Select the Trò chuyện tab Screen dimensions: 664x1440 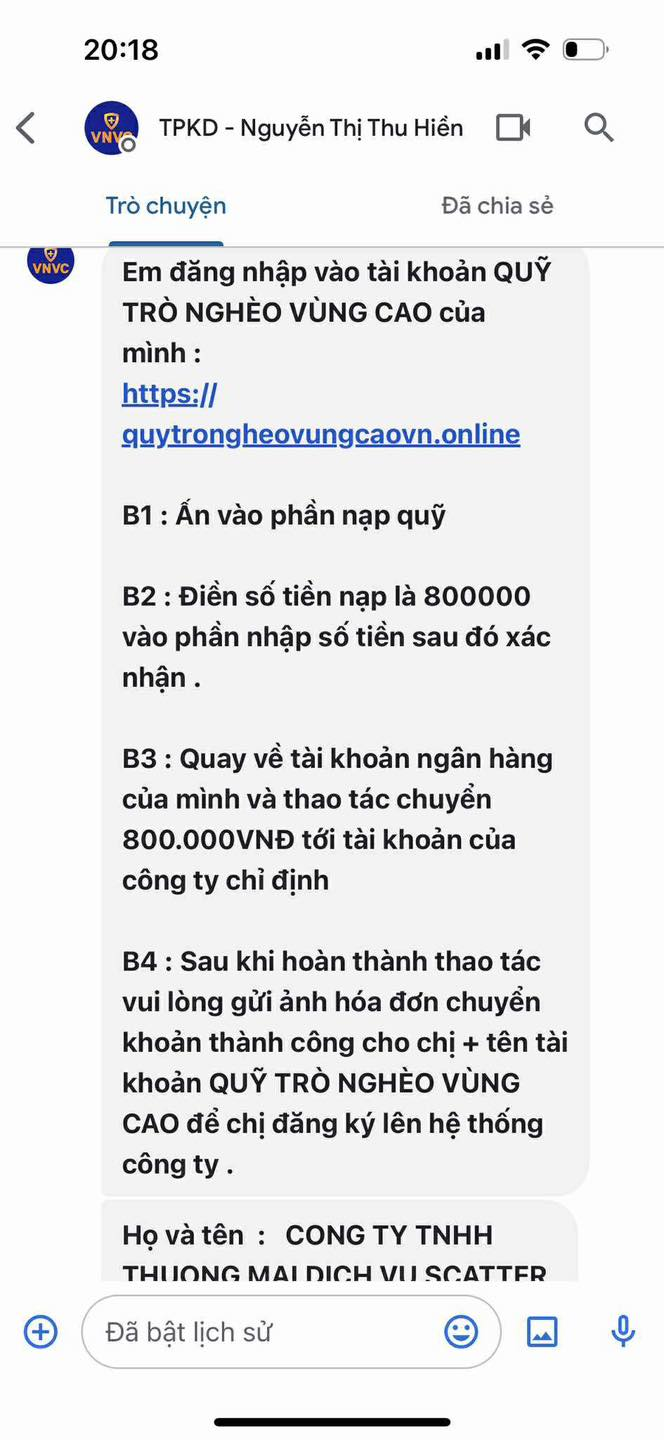pos(166,205)
